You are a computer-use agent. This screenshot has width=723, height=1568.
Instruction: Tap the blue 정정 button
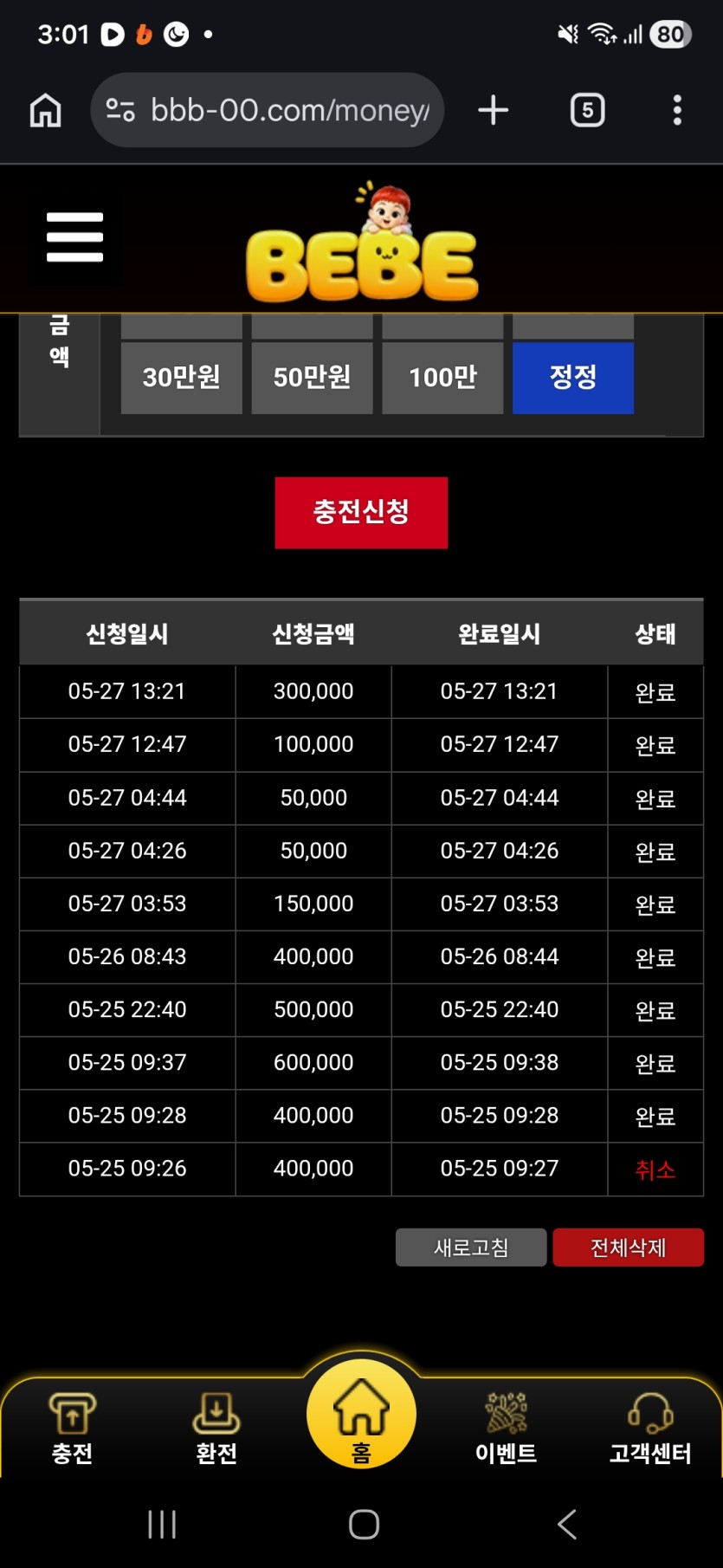[573, 378]
